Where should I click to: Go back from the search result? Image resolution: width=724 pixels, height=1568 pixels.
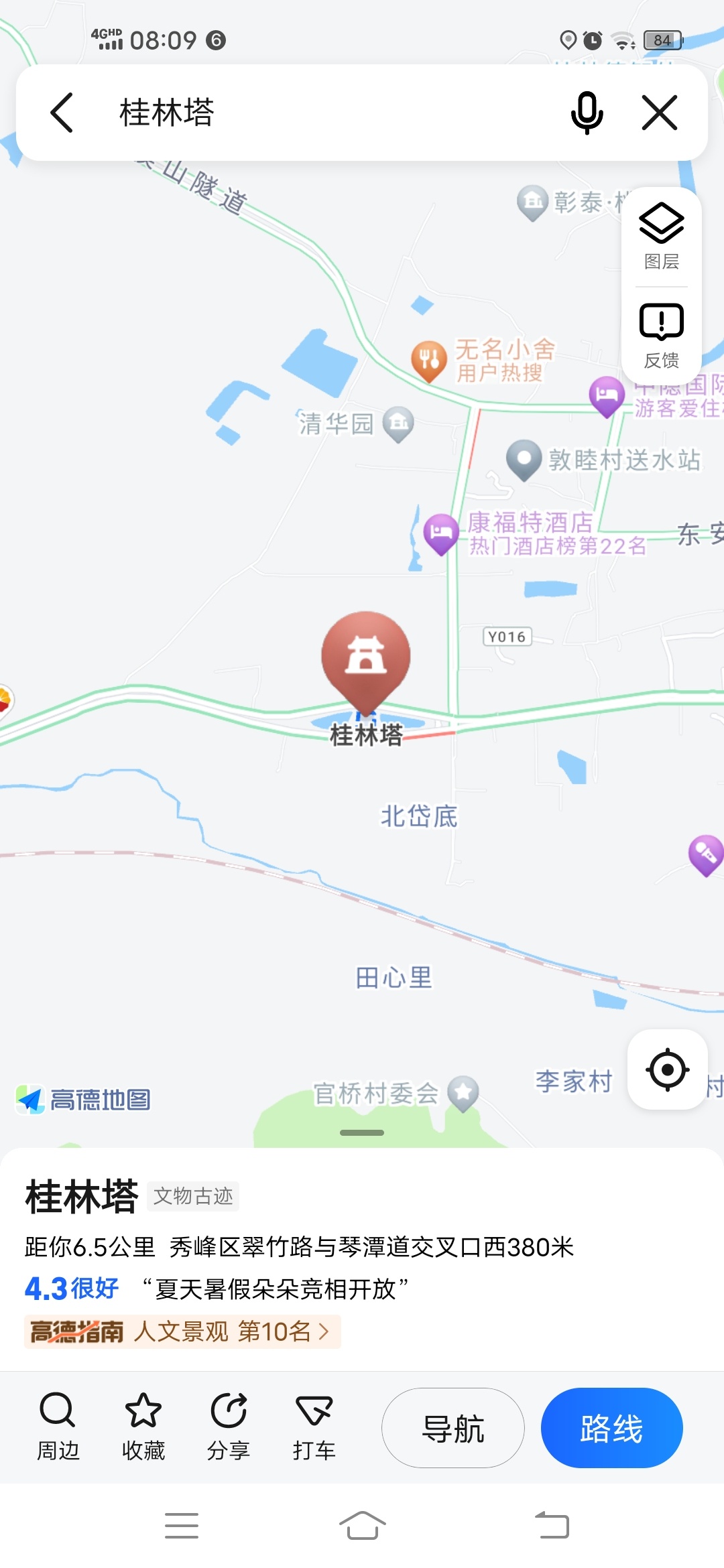(x=62, y=113)
